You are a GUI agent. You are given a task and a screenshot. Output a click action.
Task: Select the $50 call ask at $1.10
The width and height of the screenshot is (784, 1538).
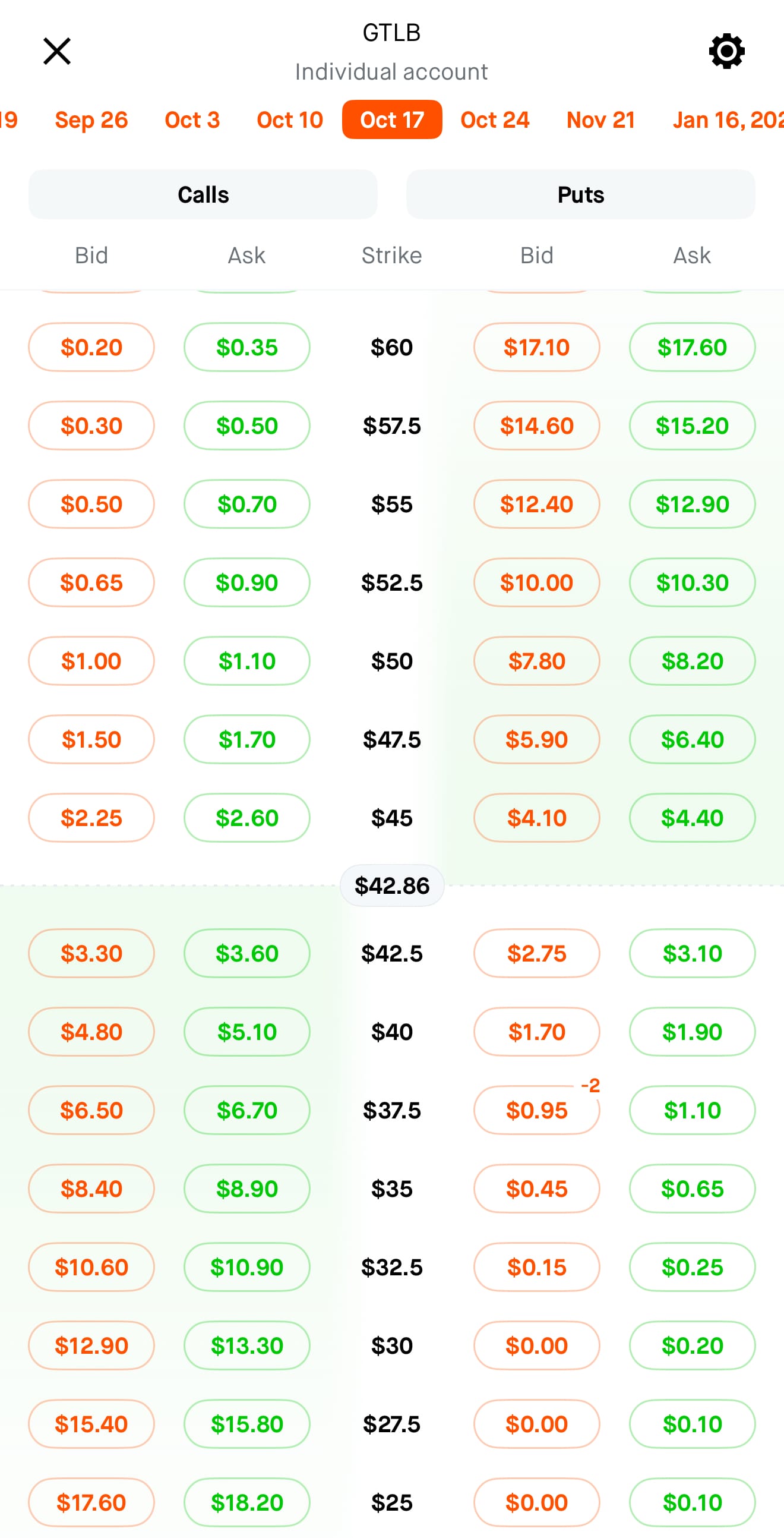[247, 661]
